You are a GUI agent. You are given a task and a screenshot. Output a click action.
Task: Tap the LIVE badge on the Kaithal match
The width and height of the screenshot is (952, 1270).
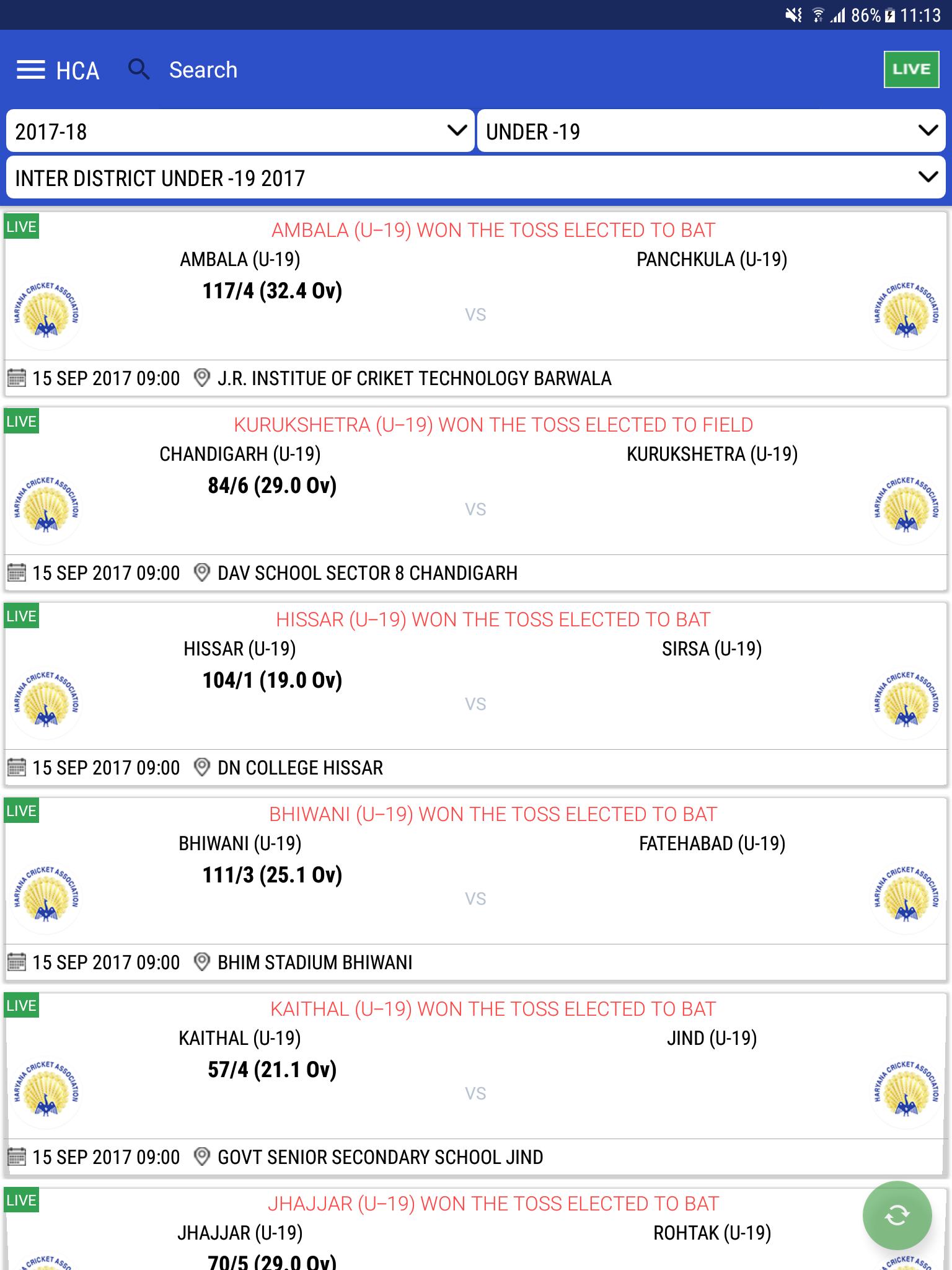(x=22, y=1006)
